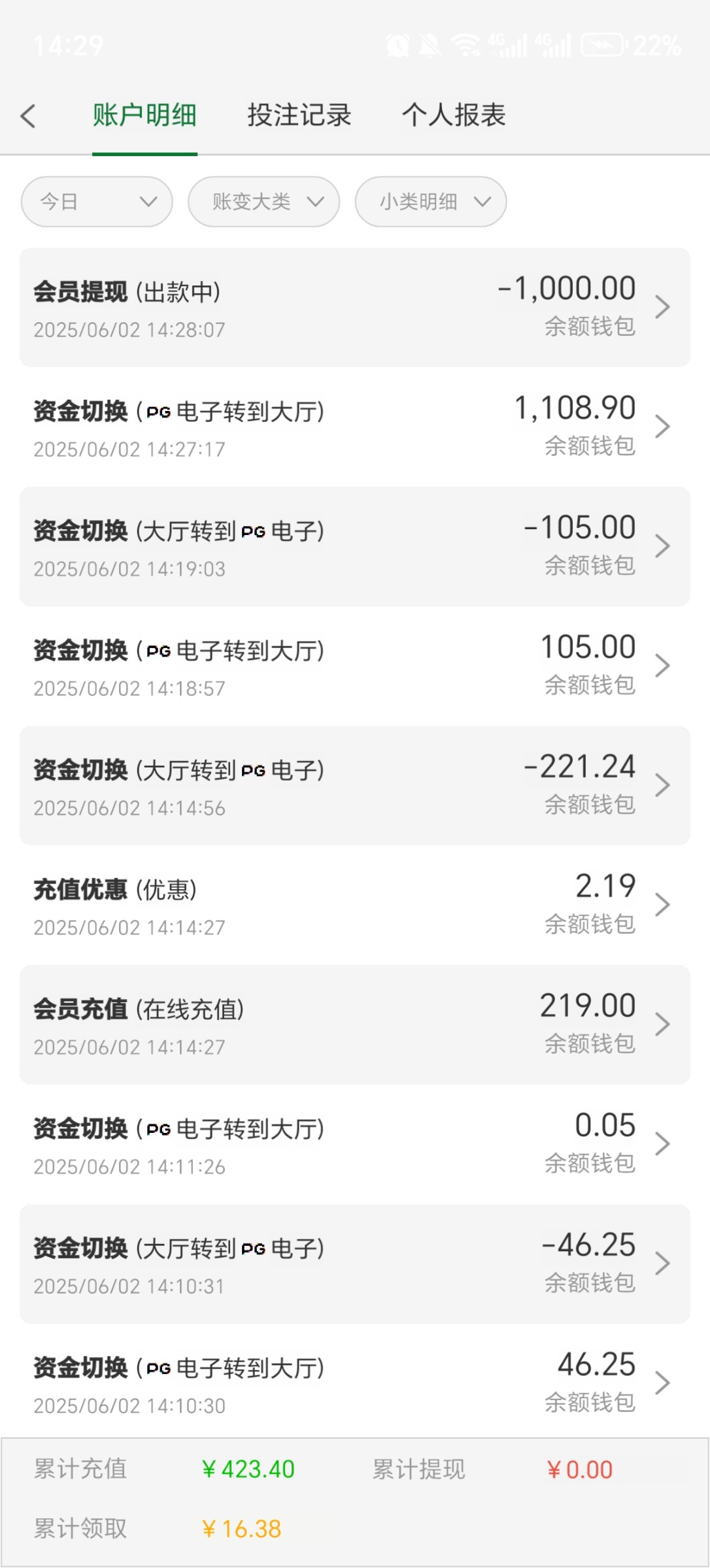Image resolution: width=710 pixels, height=1568 pixels.
Task: Expand the 今日 date dropdown
Action: 97,201
